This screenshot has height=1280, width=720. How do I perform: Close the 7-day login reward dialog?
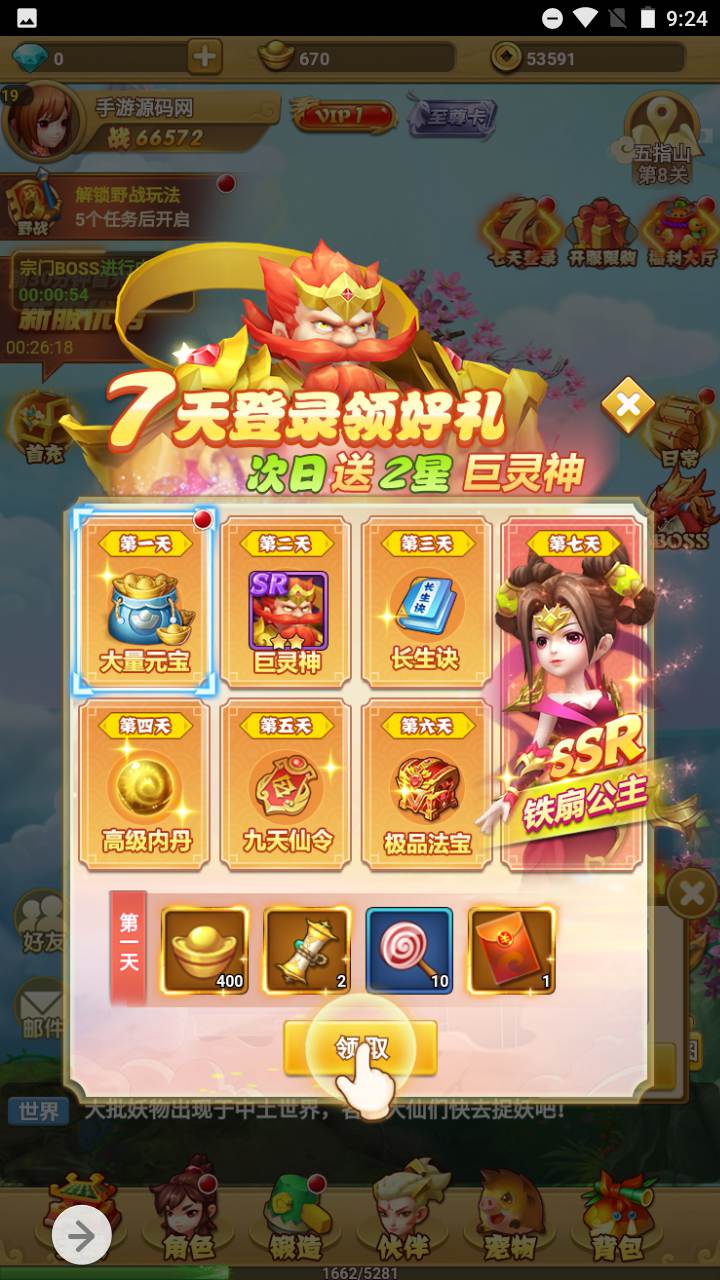point(628,406)
